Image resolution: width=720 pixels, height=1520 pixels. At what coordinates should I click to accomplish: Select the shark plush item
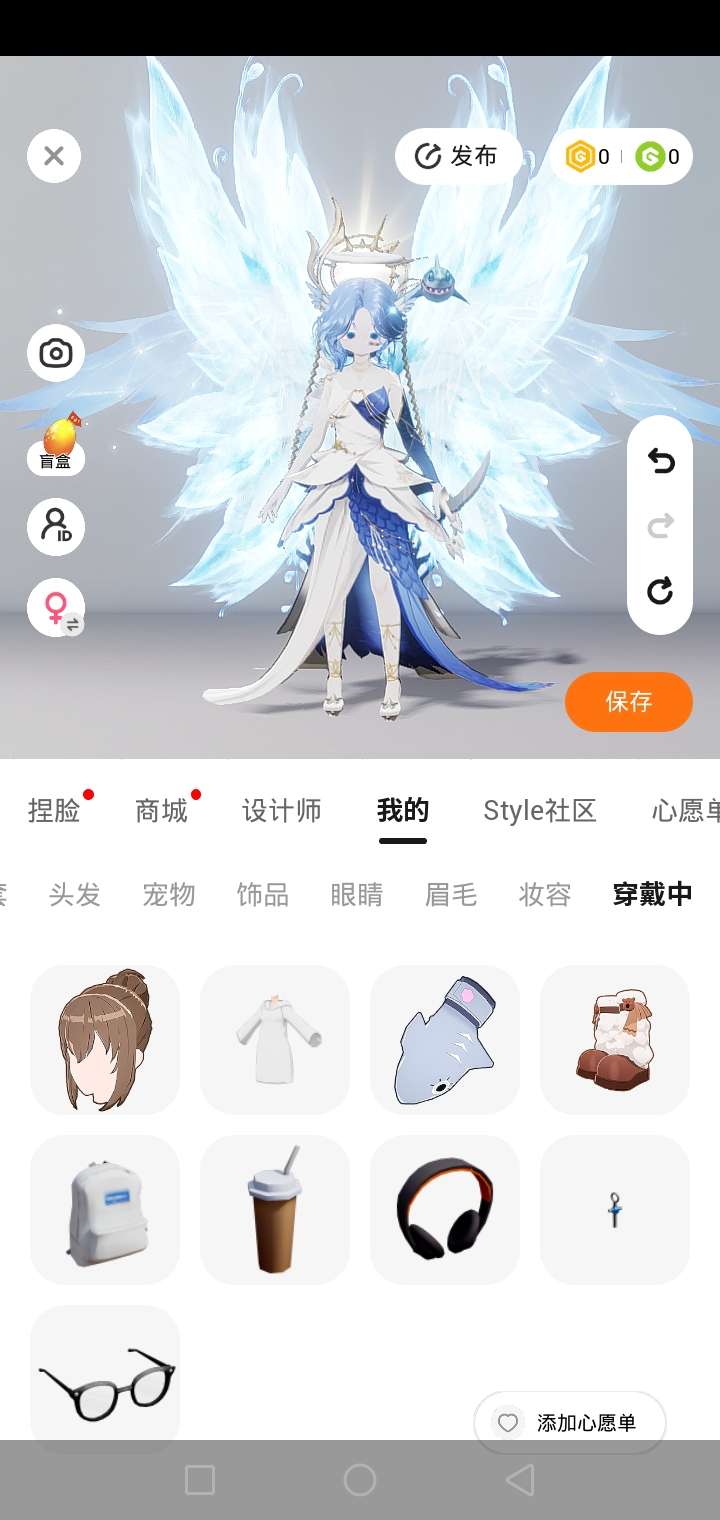tap(445, 1040)
